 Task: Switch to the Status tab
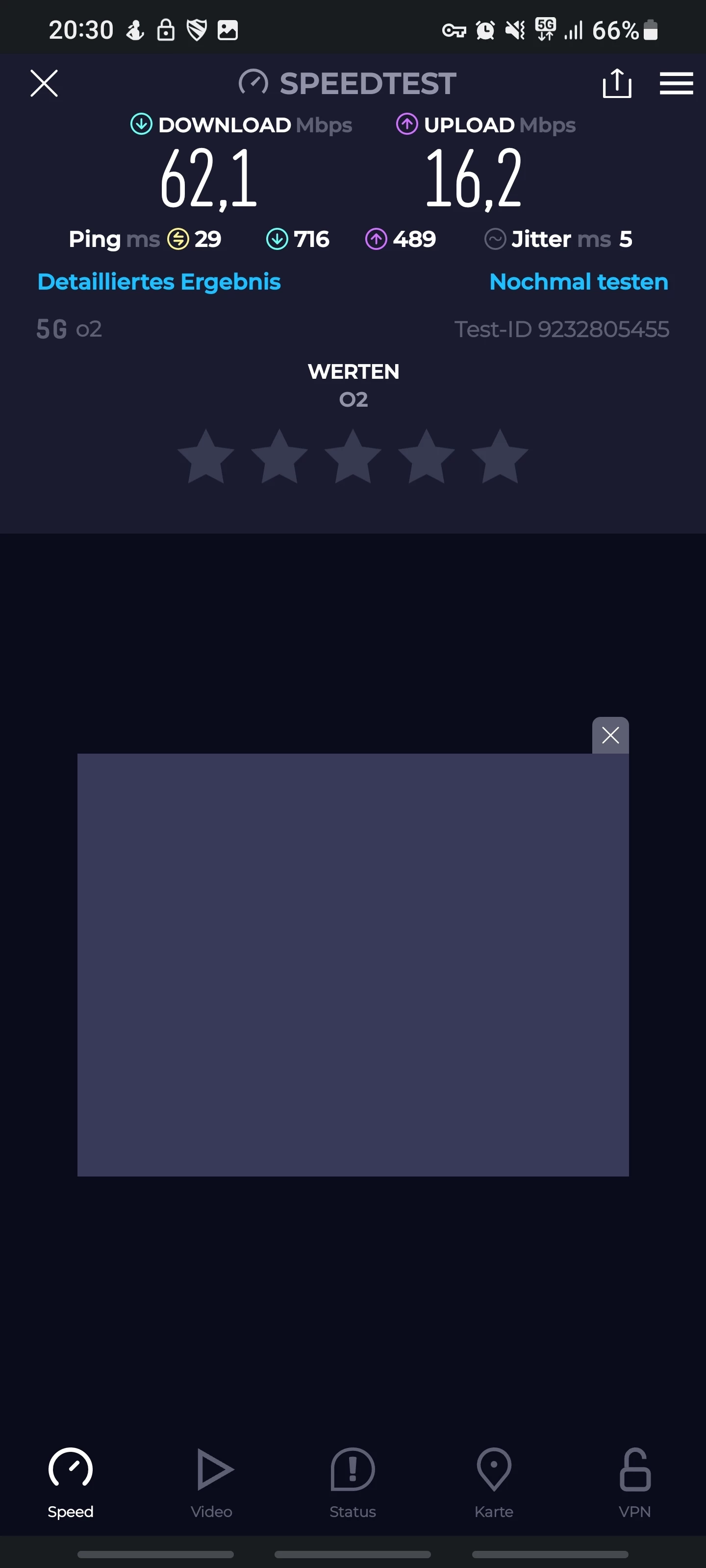tap(353, 1482)
